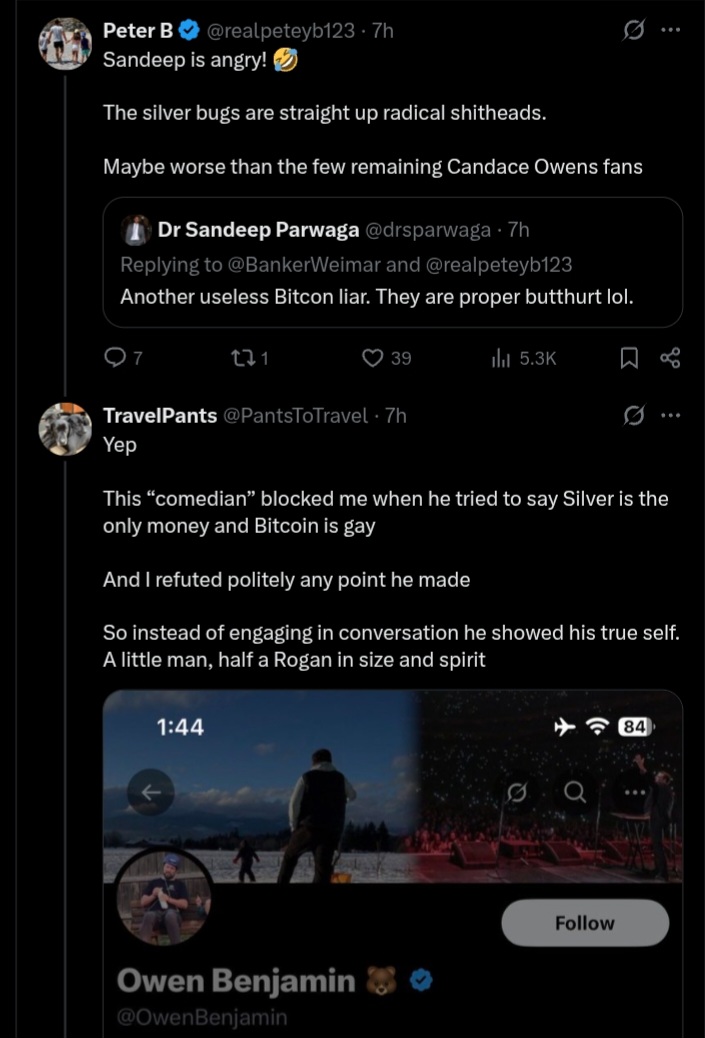Open the attached Owen Benjamin screenshot image
The height and width of the screenshot is (1038, 705).
[x=392, y=860]
